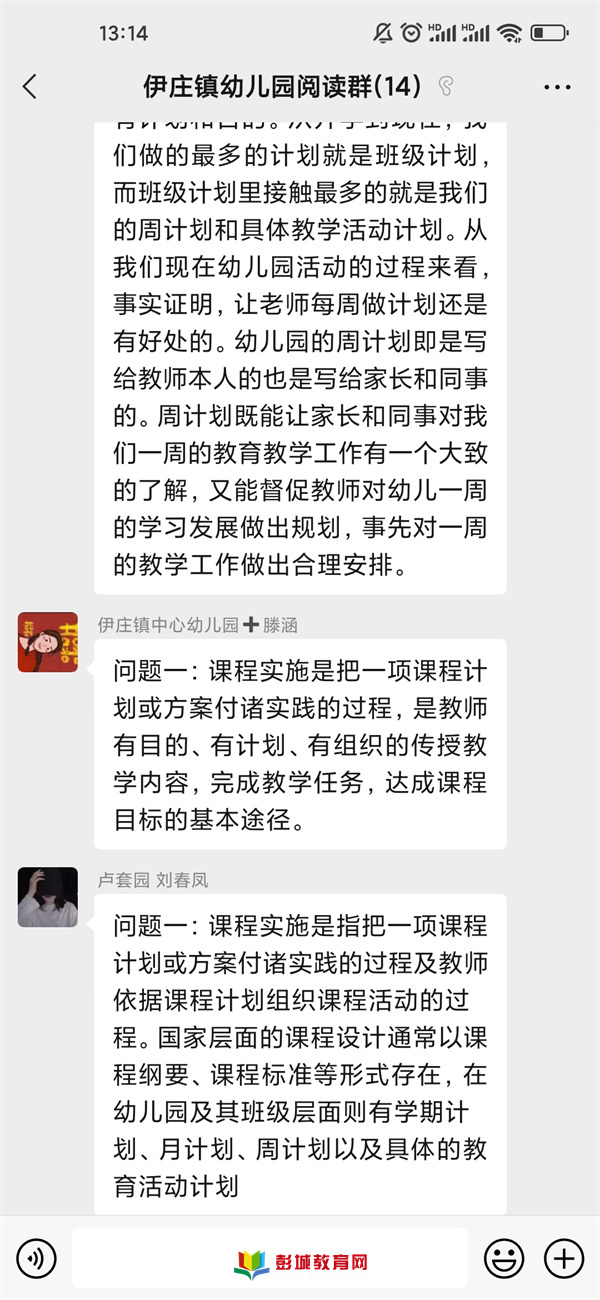Tap the message text input field

(x=270, y=1257)
